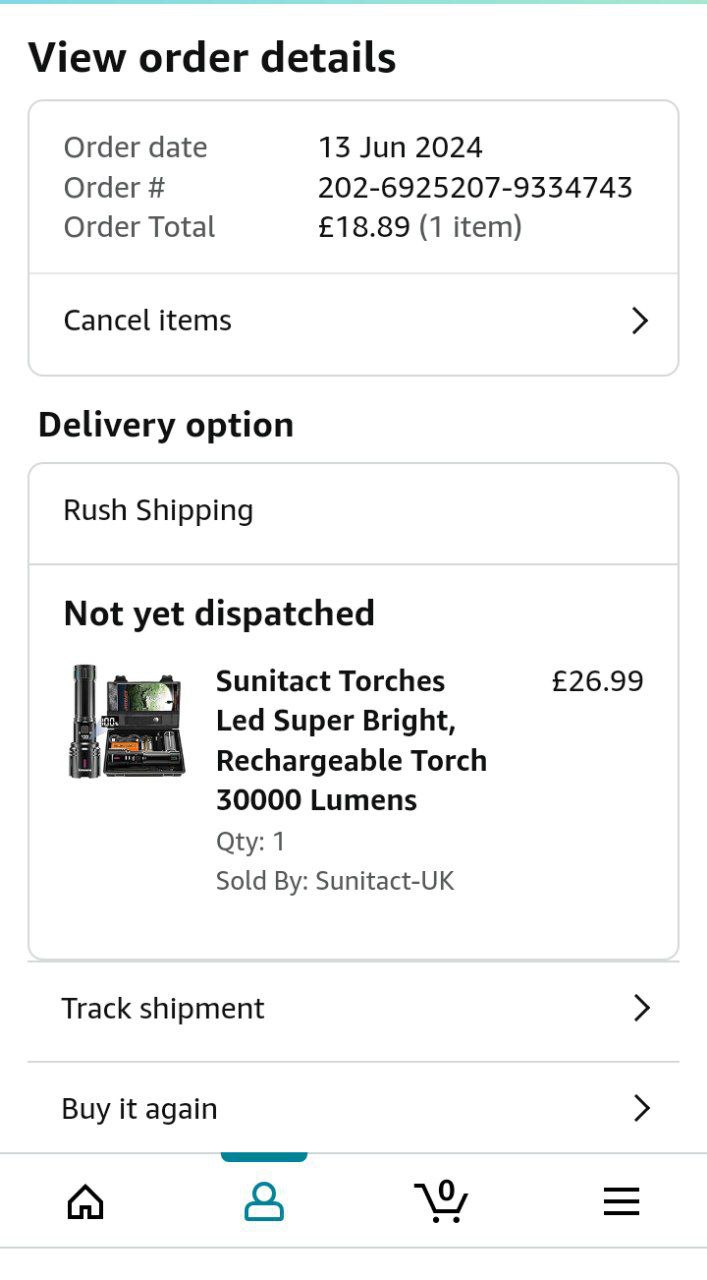Open the Cancel items row

pyautogui.click(x=353, y=321)
